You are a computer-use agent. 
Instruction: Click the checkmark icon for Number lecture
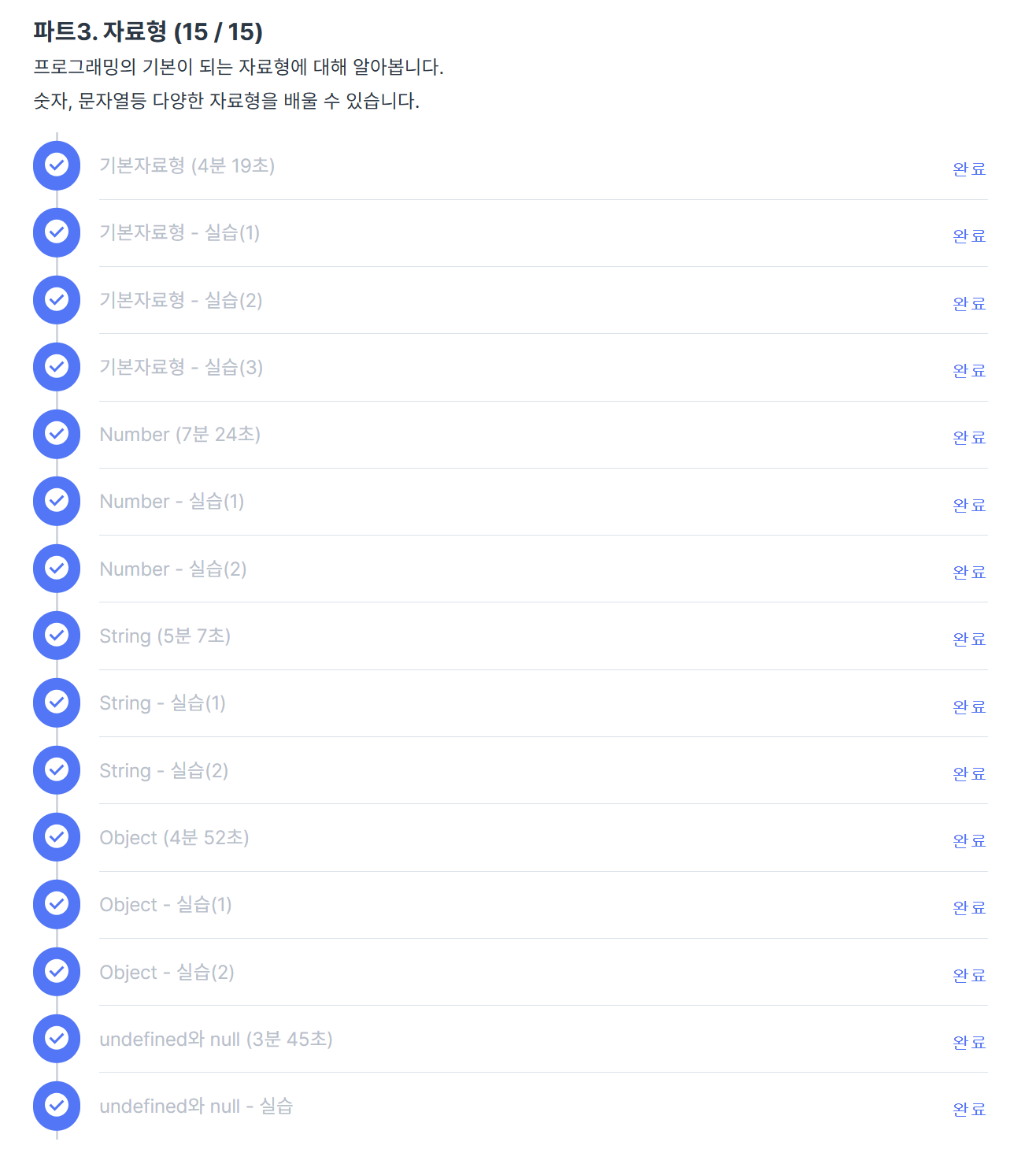pyautogui.click(x=56, y=434)
